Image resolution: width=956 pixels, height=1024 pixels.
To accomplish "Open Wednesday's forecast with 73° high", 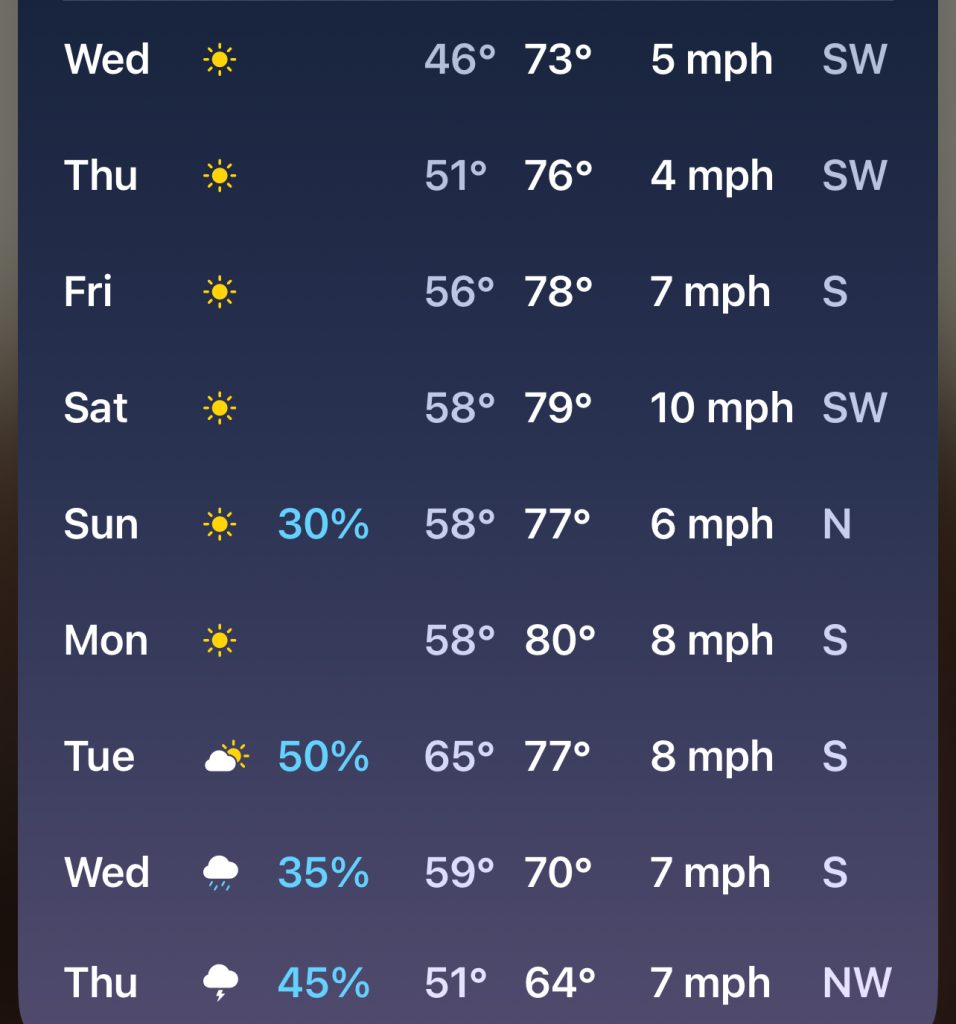I will [x=477, y=60].
